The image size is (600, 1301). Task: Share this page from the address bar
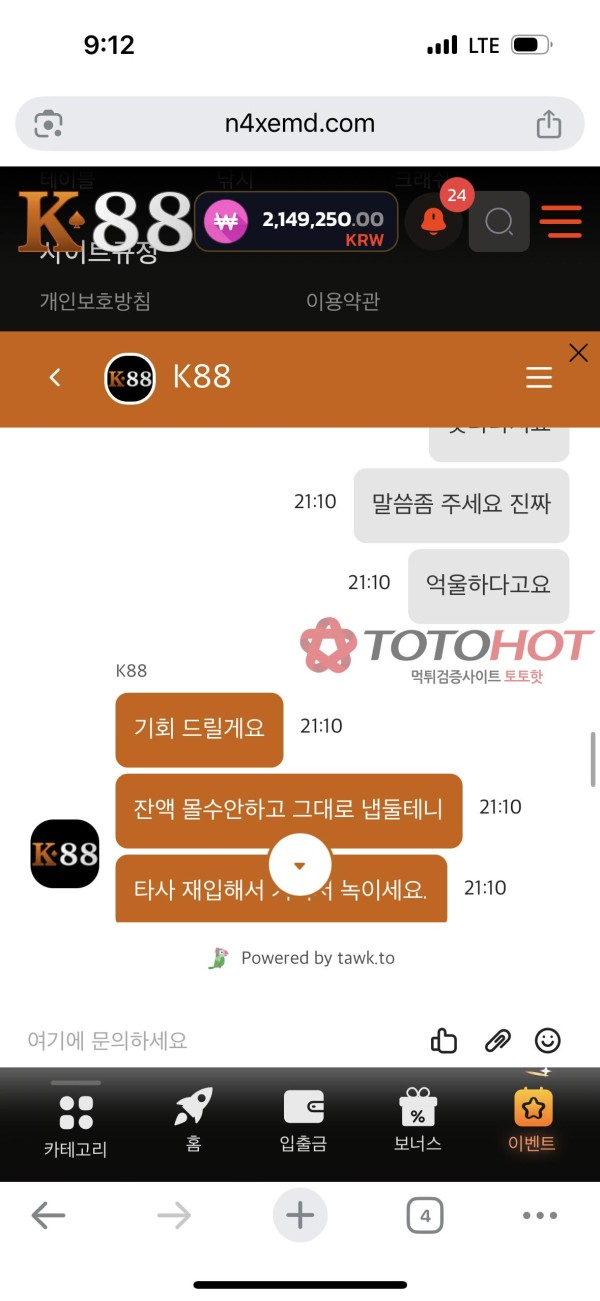coord(548,124)
